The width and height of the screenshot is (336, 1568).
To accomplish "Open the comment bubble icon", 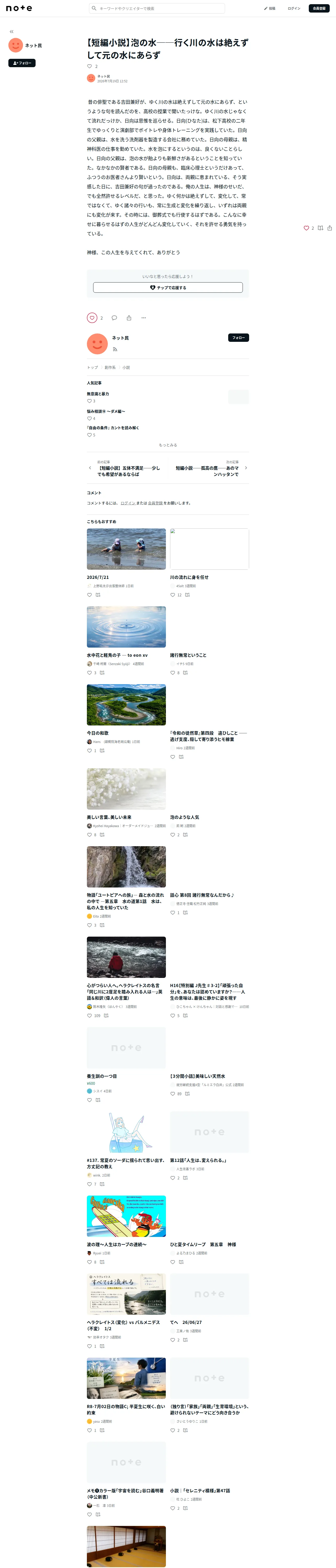I will click(x=114, y=318).
